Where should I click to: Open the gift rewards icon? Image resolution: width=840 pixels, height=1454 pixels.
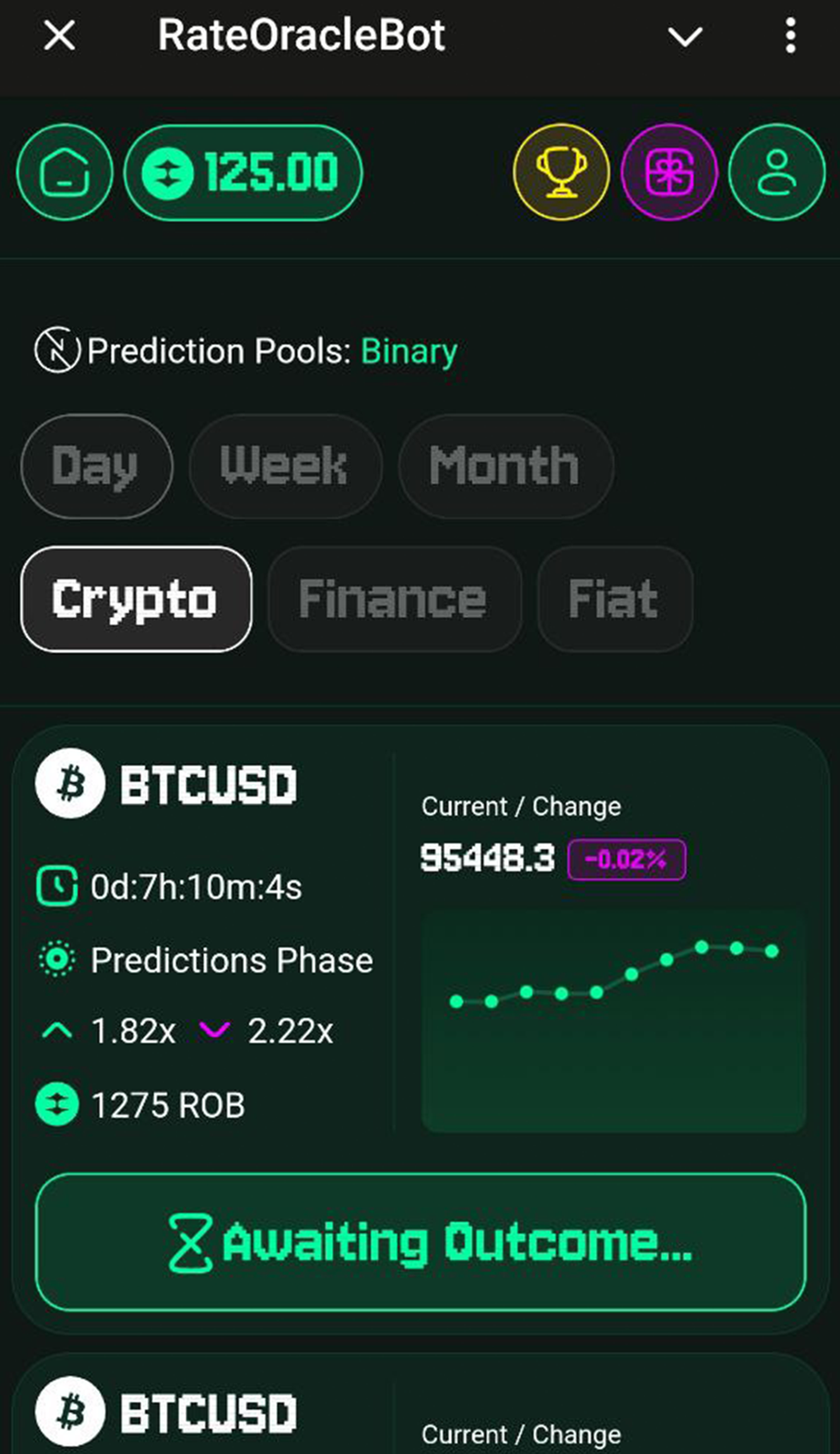(669, 172)
